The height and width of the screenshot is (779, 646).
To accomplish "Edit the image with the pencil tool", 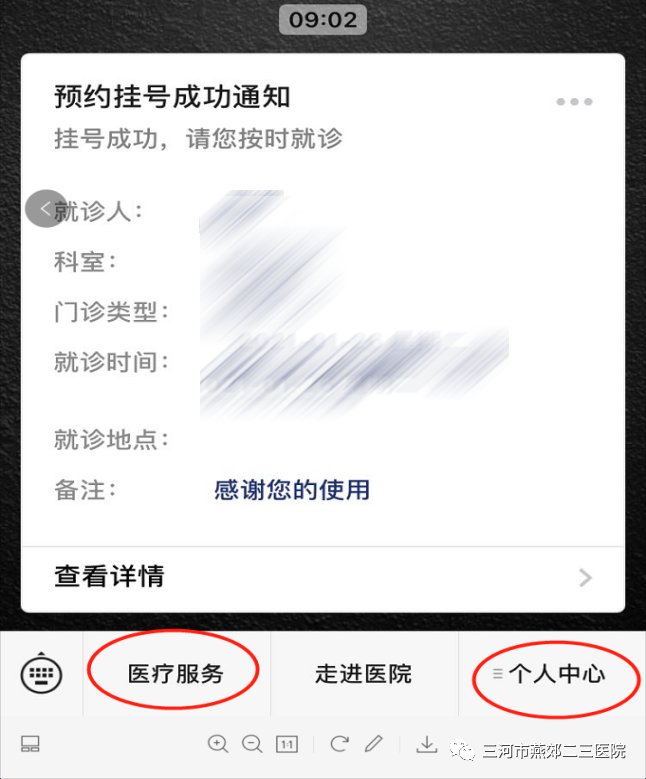I will pyautogui.click(x=374, y=743).
